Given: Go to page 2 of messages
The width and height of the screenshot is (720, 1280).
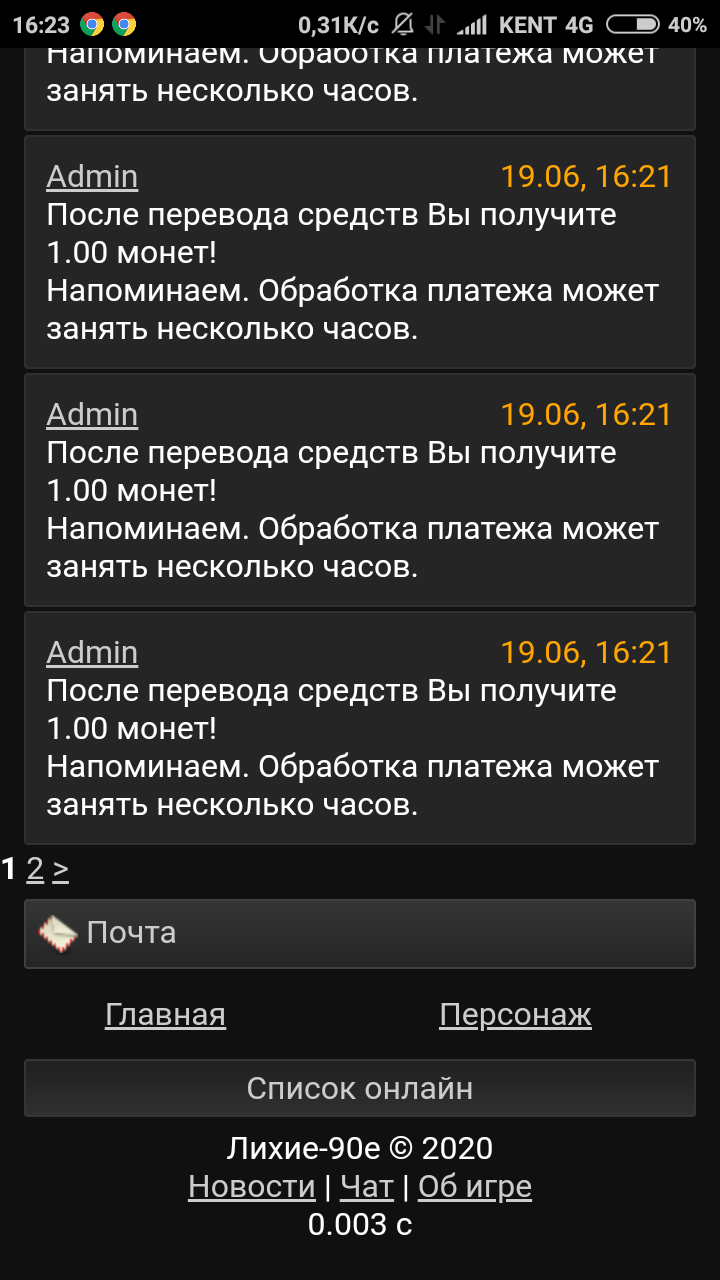Looking at the screenshot, I should [x=35, y=870].
